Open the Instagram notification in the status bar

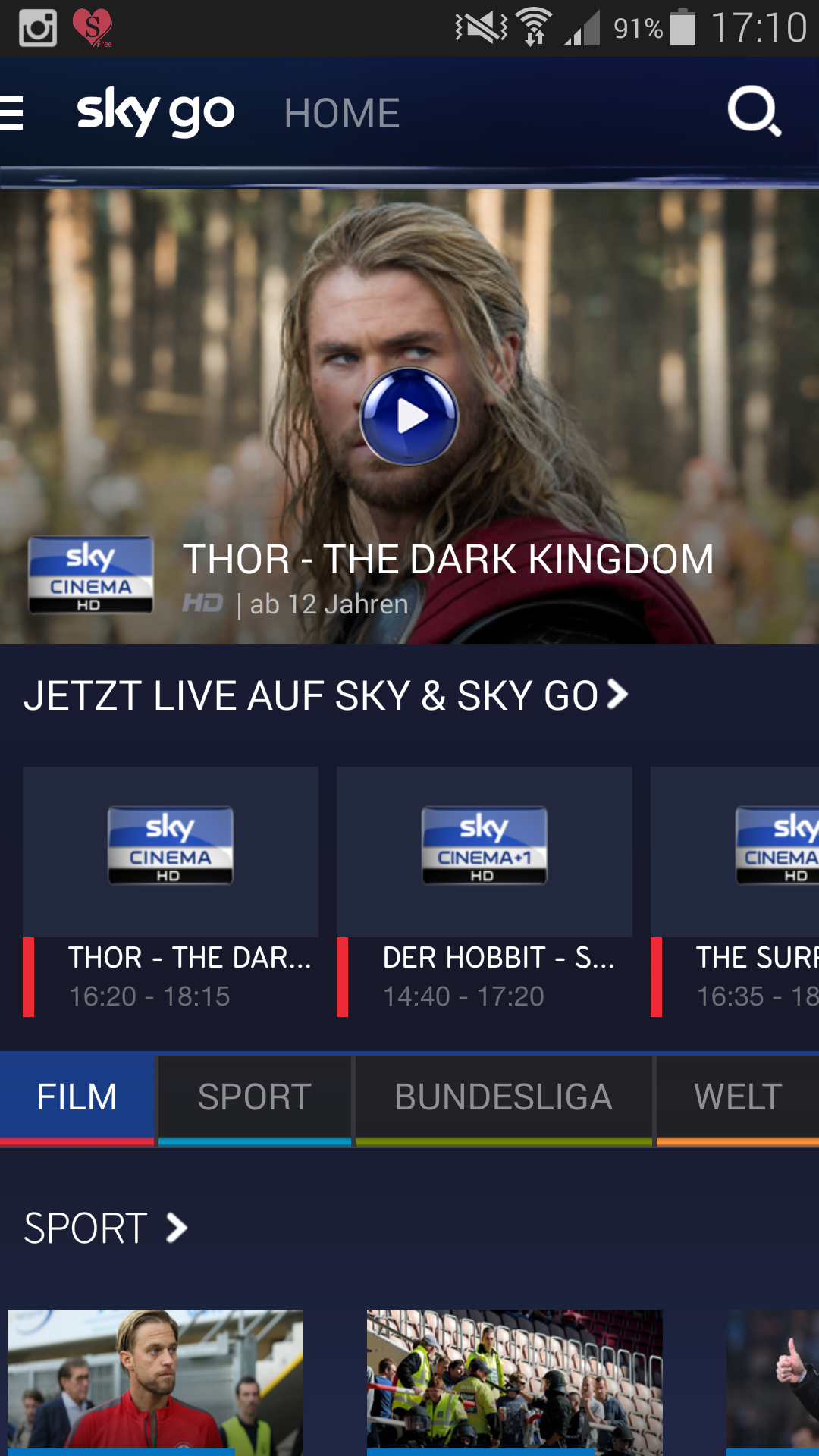coord(37,28)
